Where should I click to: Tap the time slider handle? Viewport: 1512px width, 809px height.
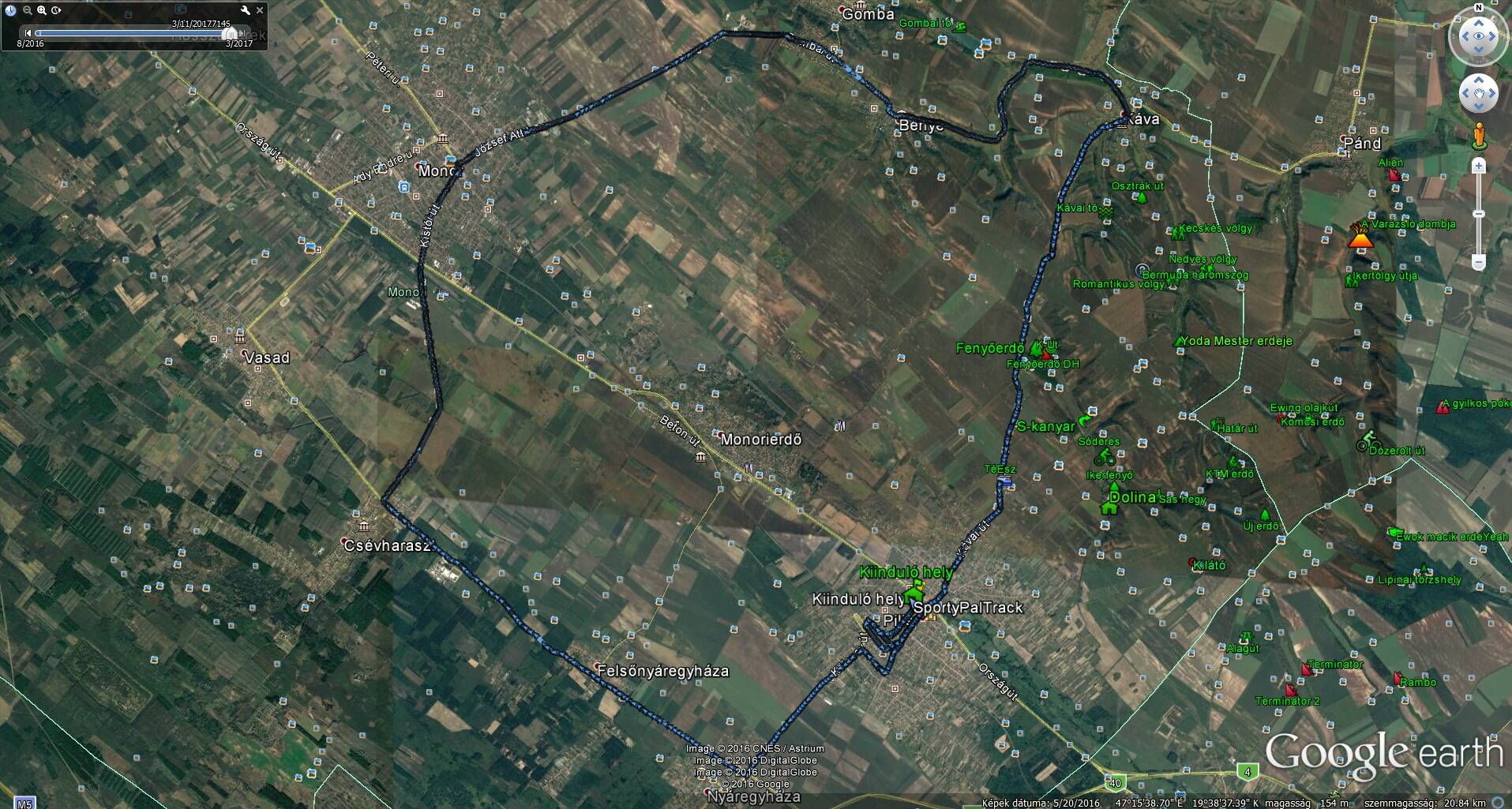230,33
